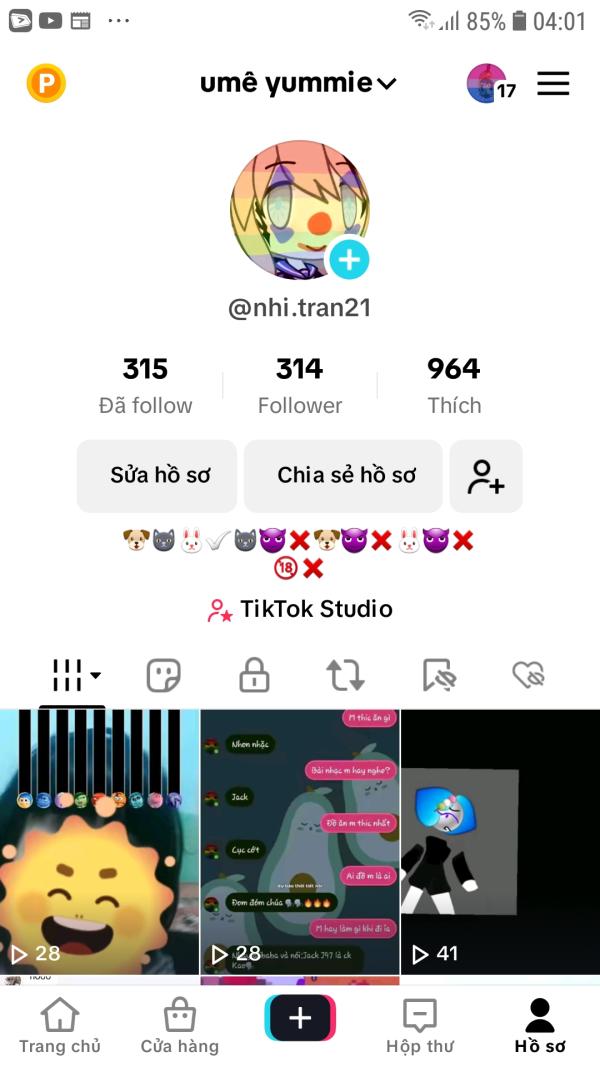The height and width of the screenshot is (1067, 600).
Task: View the 315 Đã follow list
Action: (146, 385)
